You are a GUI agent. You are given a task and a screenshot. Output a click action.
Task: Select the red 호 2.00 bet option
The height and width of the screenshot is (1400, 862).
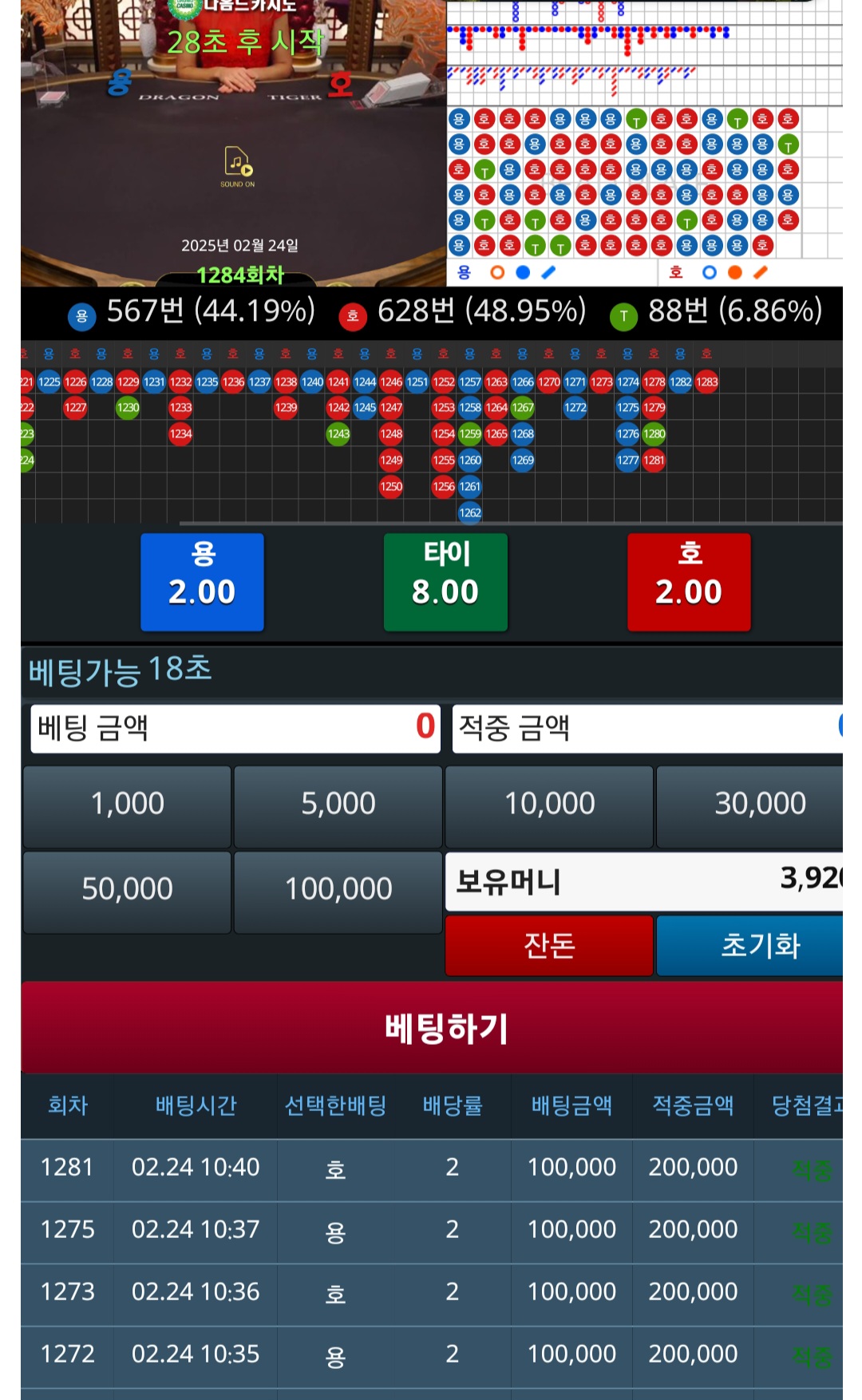point(689,582)
